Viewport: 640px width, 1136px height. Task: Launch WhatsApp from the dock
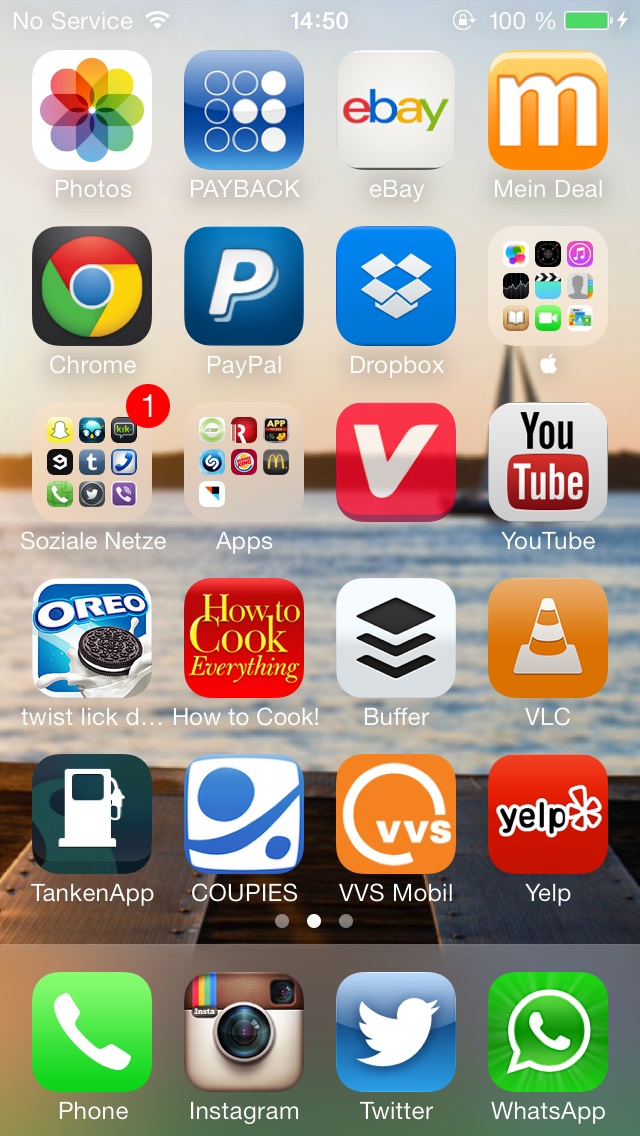(548, 1032)
